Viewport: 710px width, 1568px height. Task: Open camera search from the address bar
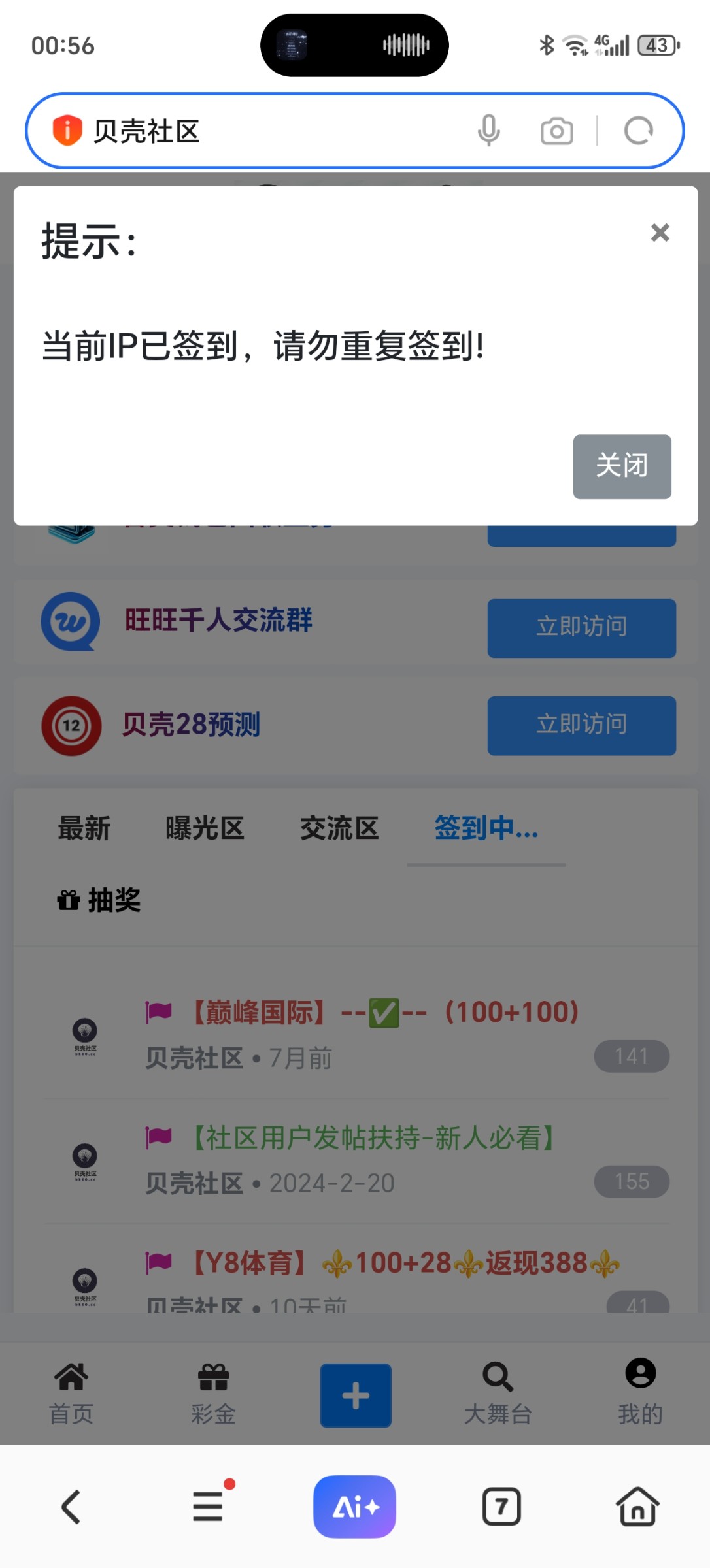point(556,131)
